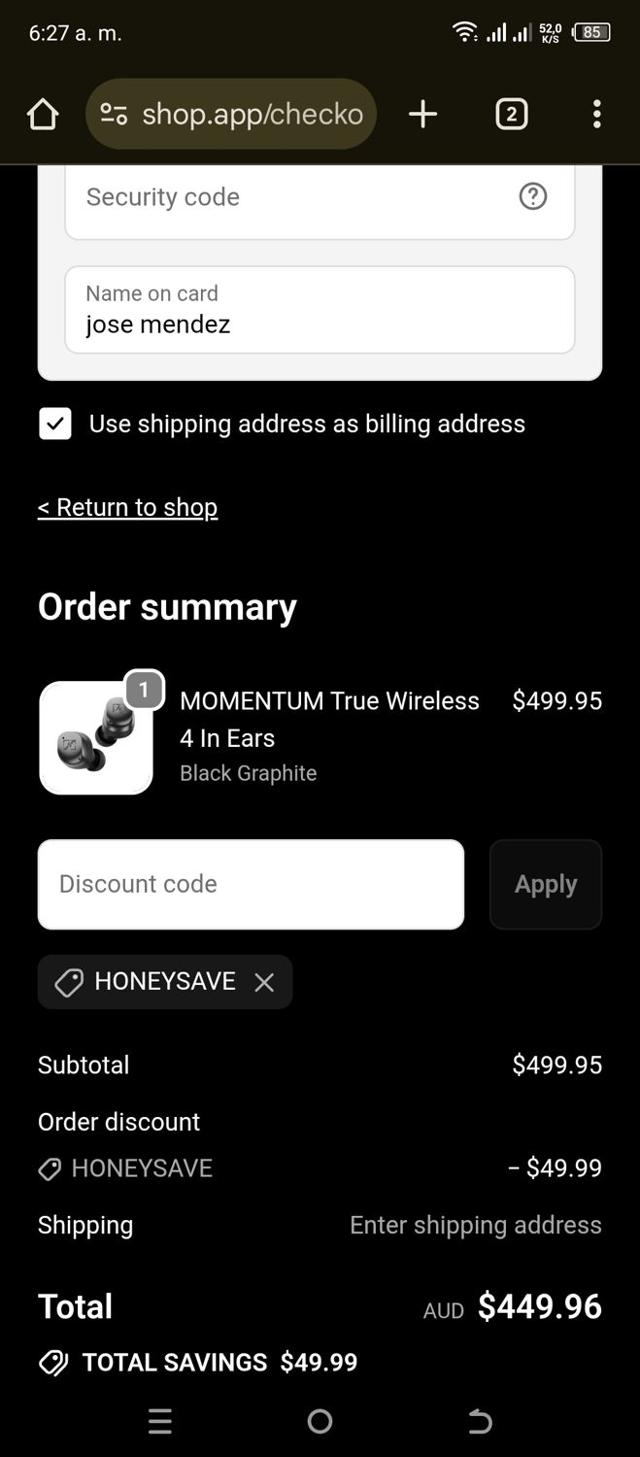Focus the Security code field

(290, 198)
